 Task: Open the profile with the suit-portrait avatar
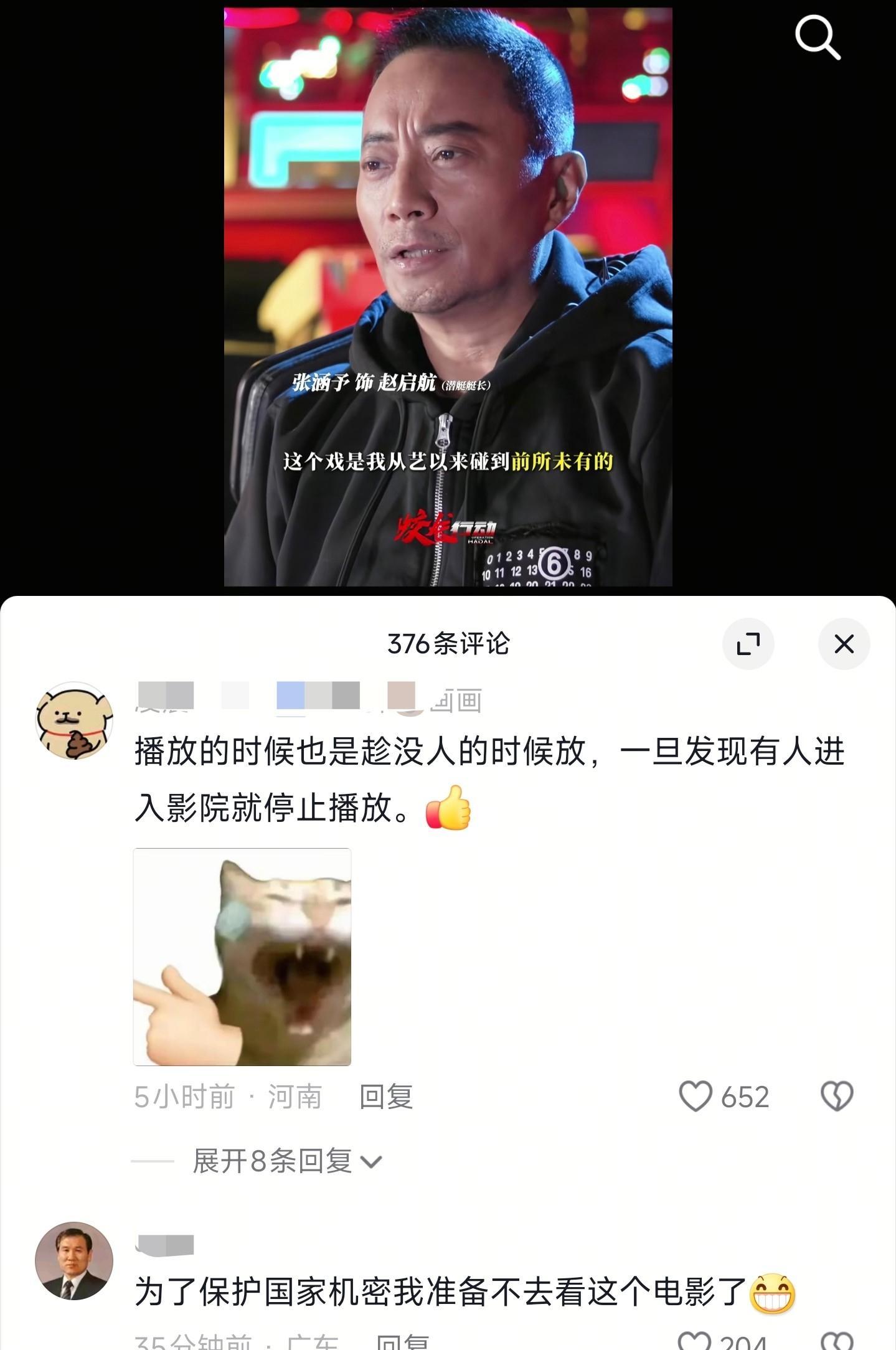74,1261
